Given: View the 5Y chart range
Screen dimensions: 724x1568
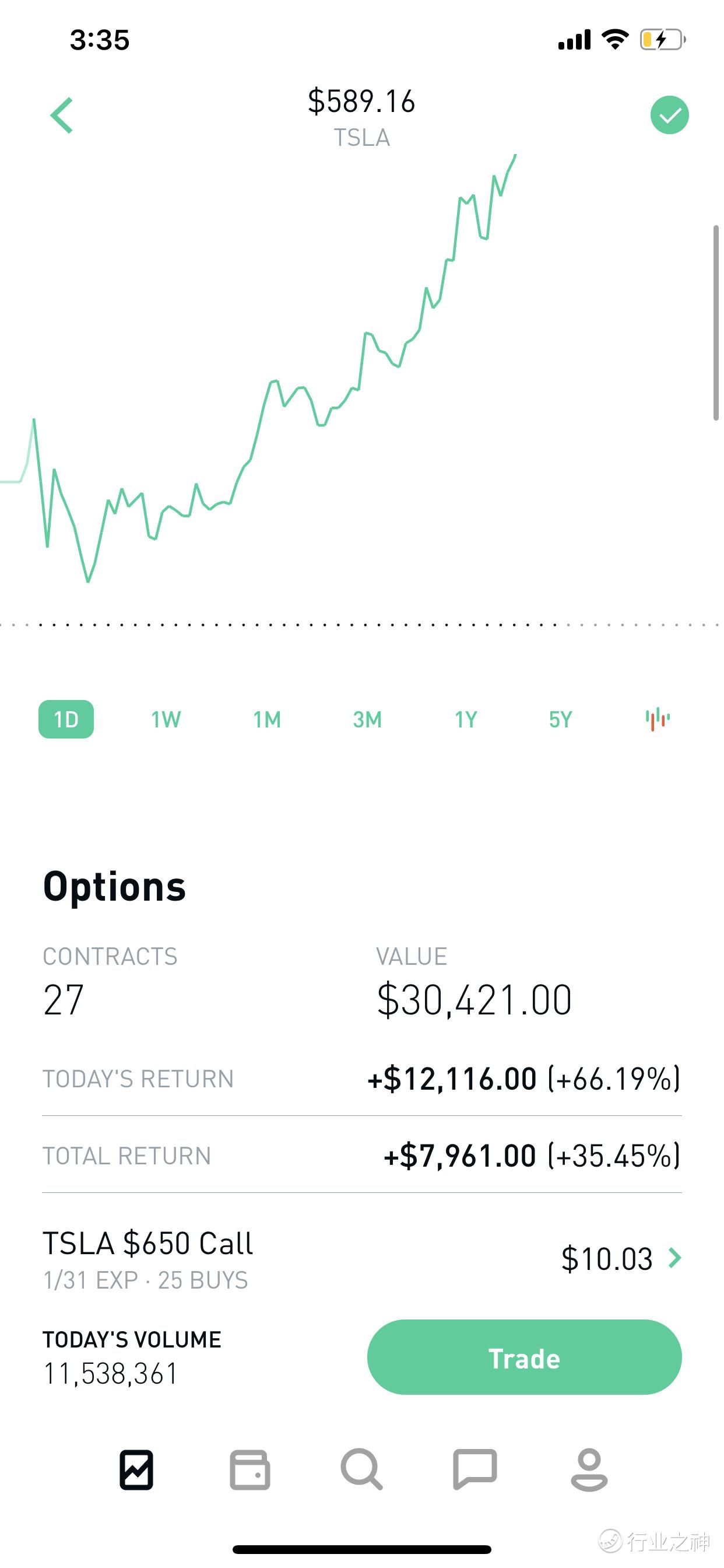Looking at the screenshot, I should [x=560, y=719].
